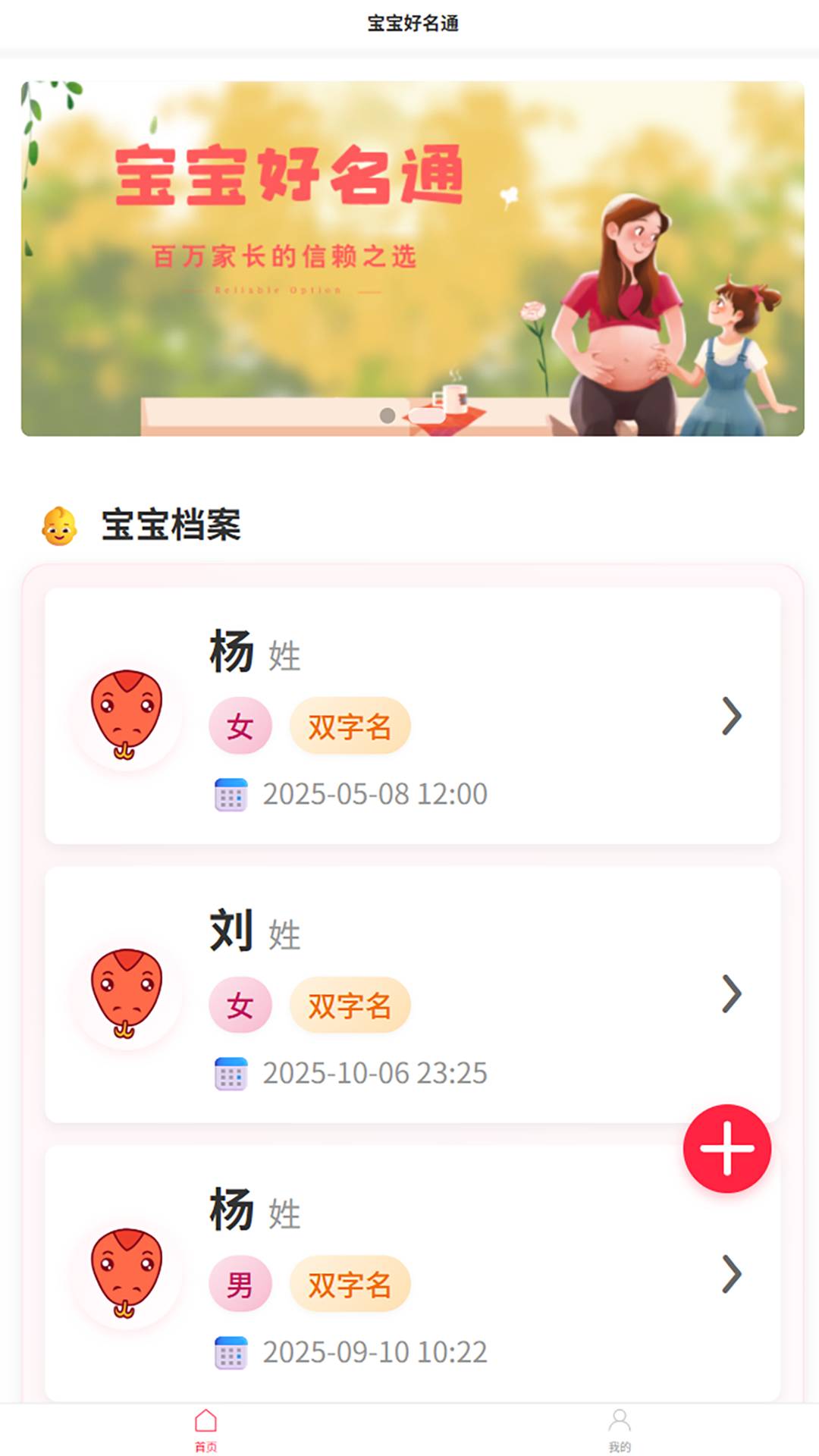Image resolution: width=819 pixels, height=1456 pixels.
Task: Click the 双字名 tag on the first card
Action: coord(350,725)
